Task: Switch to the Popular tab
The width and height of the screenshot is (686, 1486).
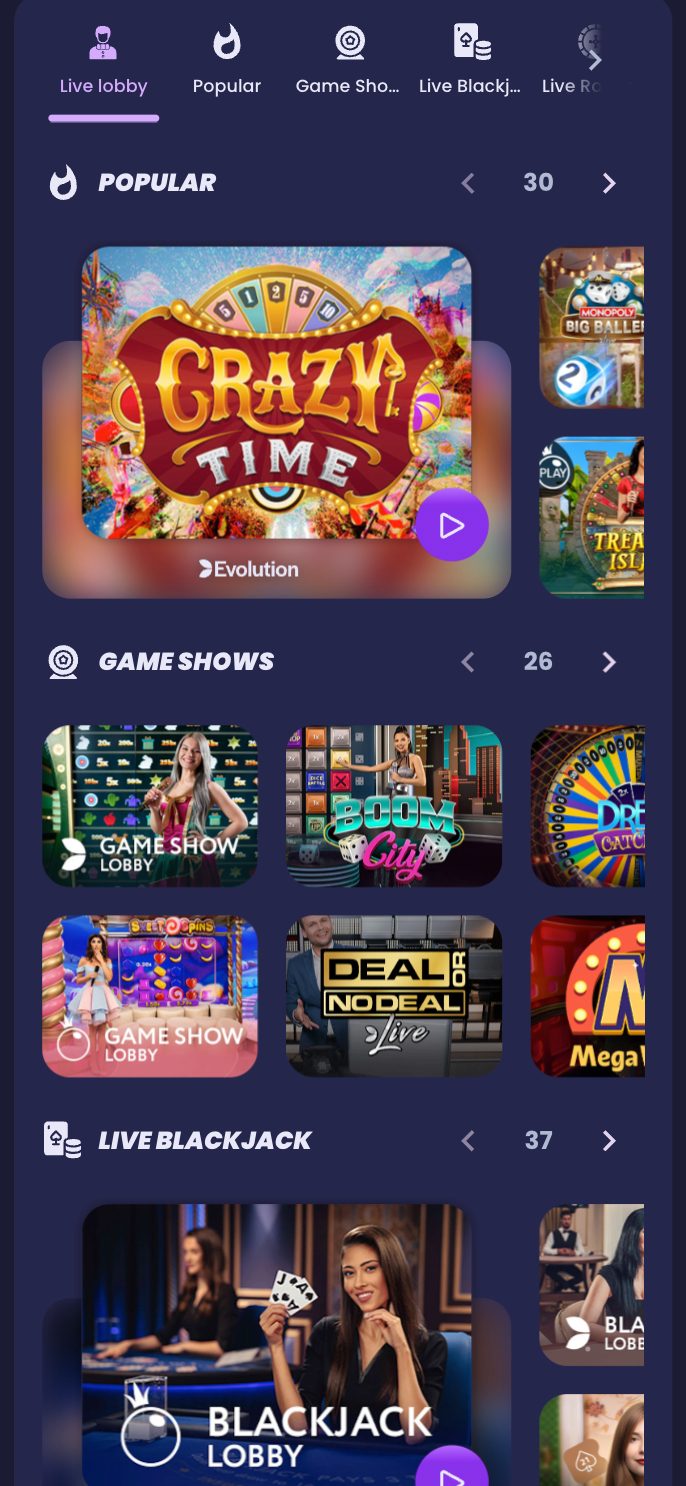Action: 226,61
